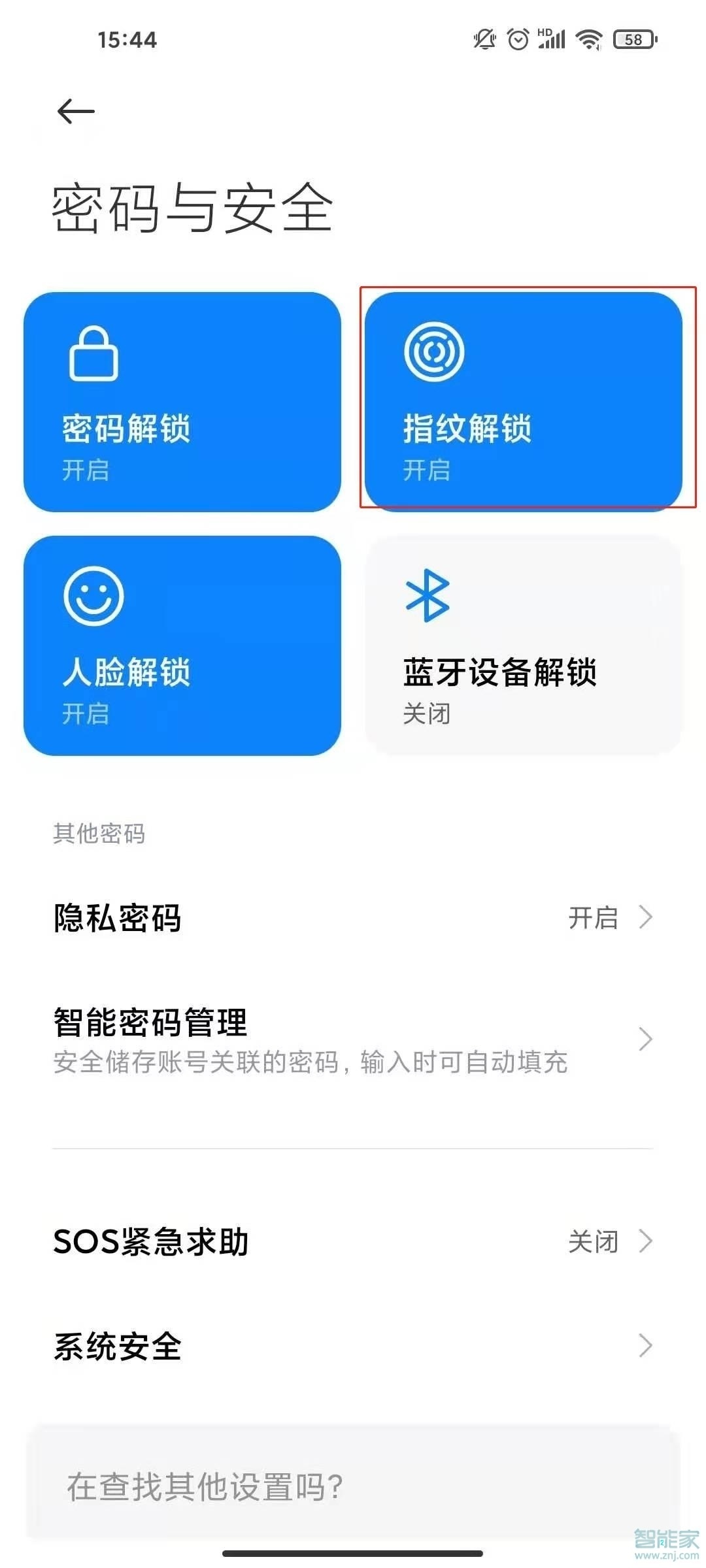Tap the Wi-Fi icon in the status bar
Viewport: 706px width, 1568px height.
click(588, 39)
